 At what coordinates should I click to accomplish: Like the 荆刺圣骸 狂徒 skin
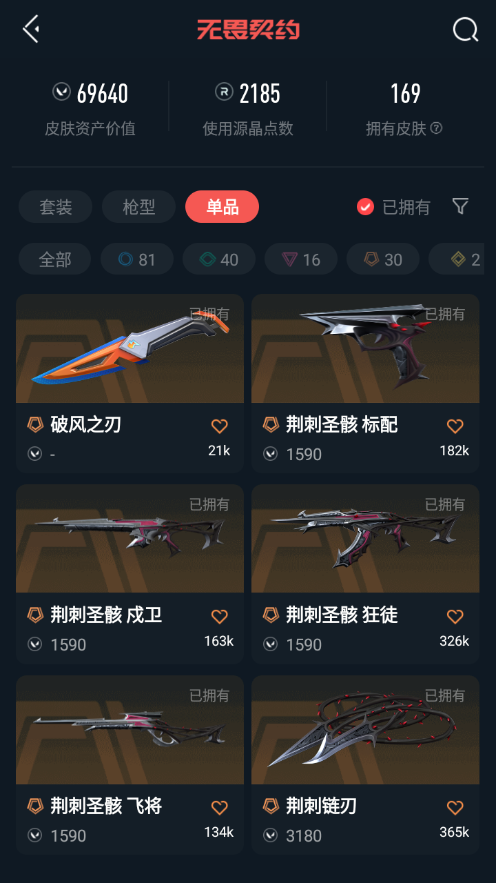click(x=455, y=617)
